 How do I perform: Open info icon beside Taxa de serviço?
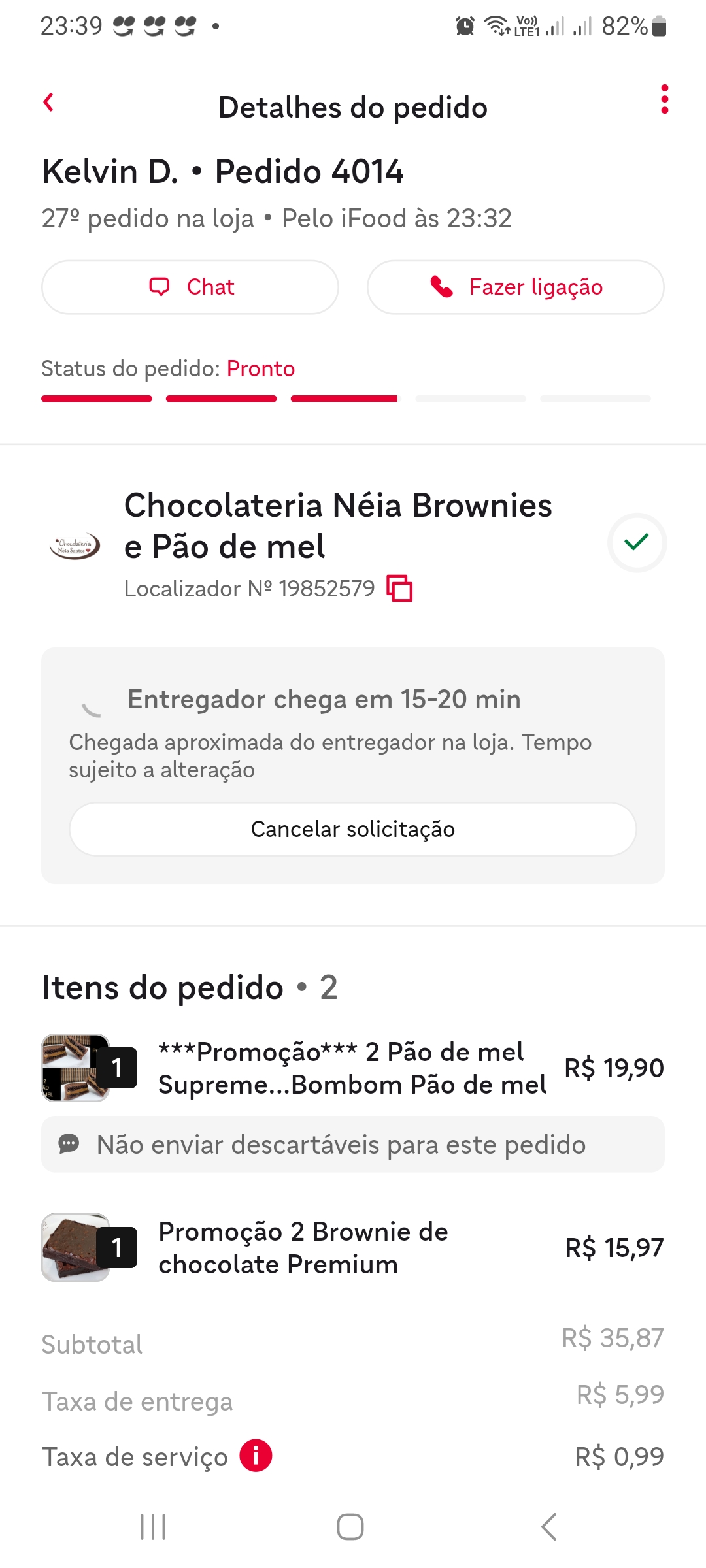click(x=256, y=1456)
